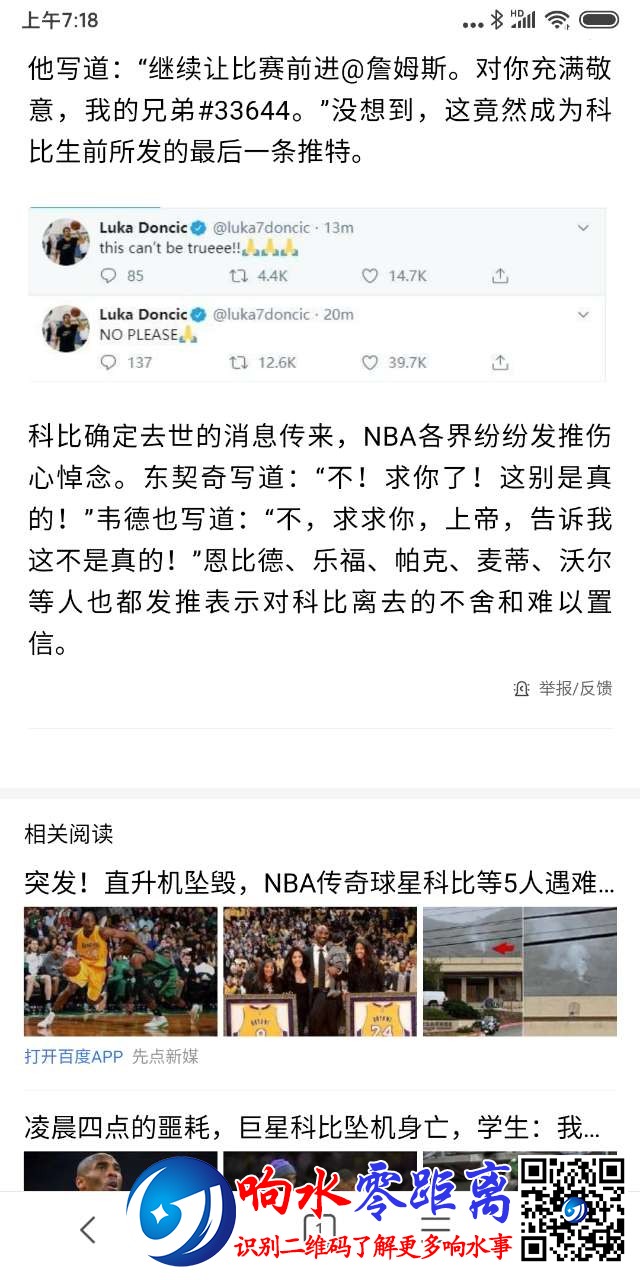Go back using the browser back arrow

[x=88, y=1229]
